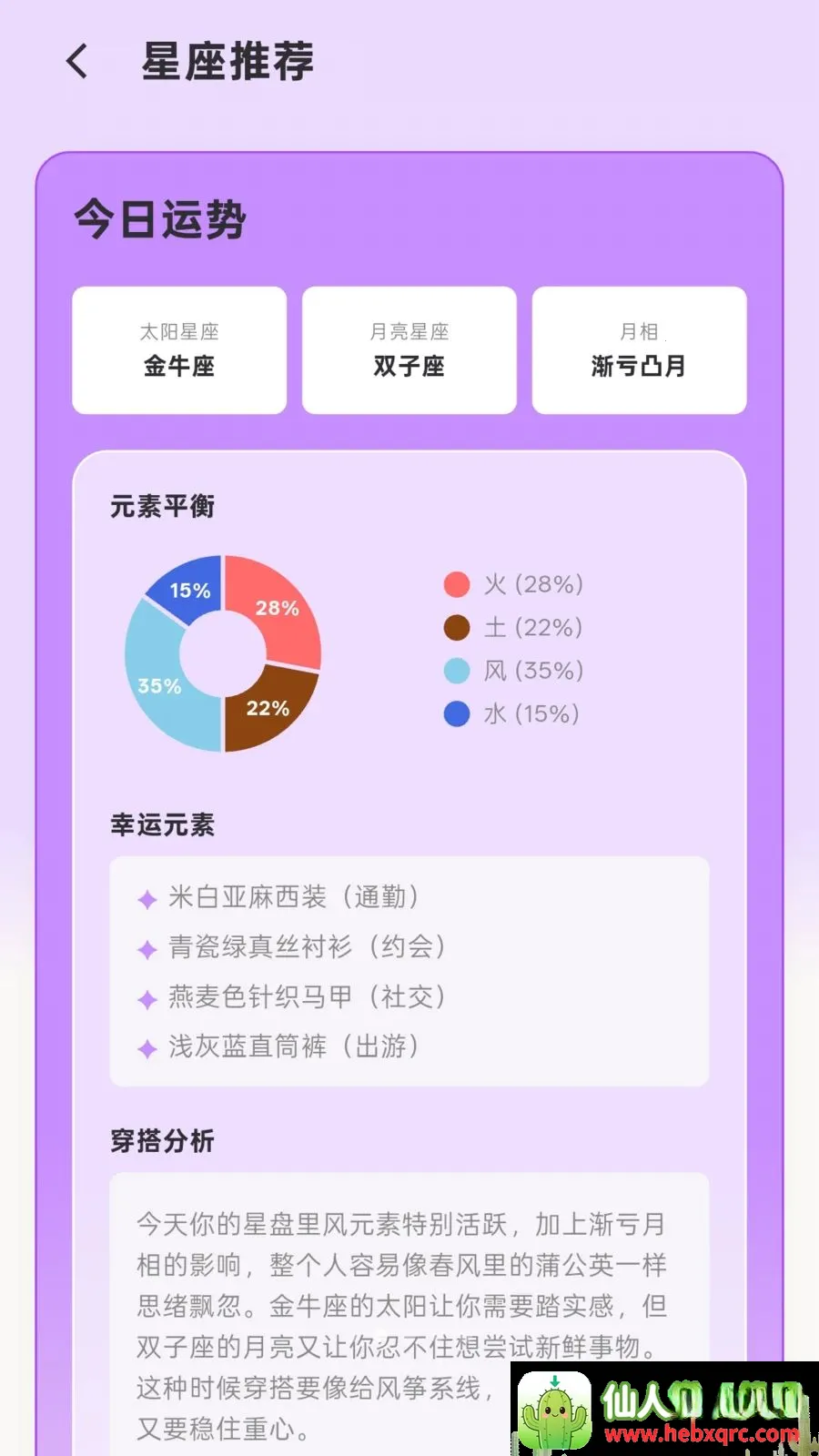Viewport: 819px width, 1456px height.
Task: Open the 月相 渐亏凸月 card
Action: coord(639,350)
